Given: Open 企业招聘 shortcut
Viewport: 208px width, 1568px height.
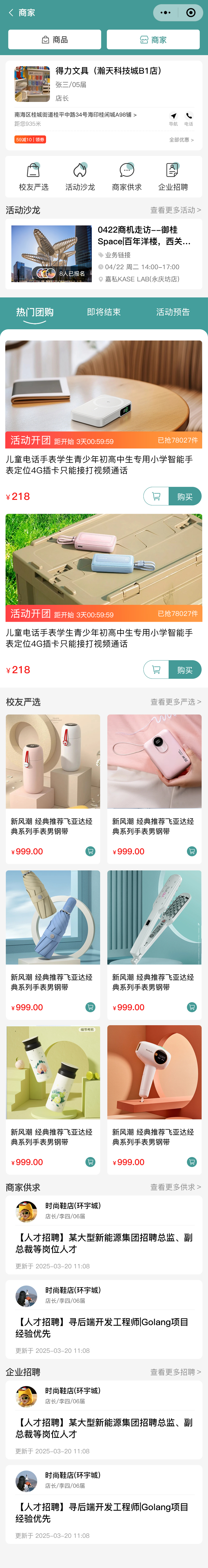Looking at the screenshot, I should 173,176.
